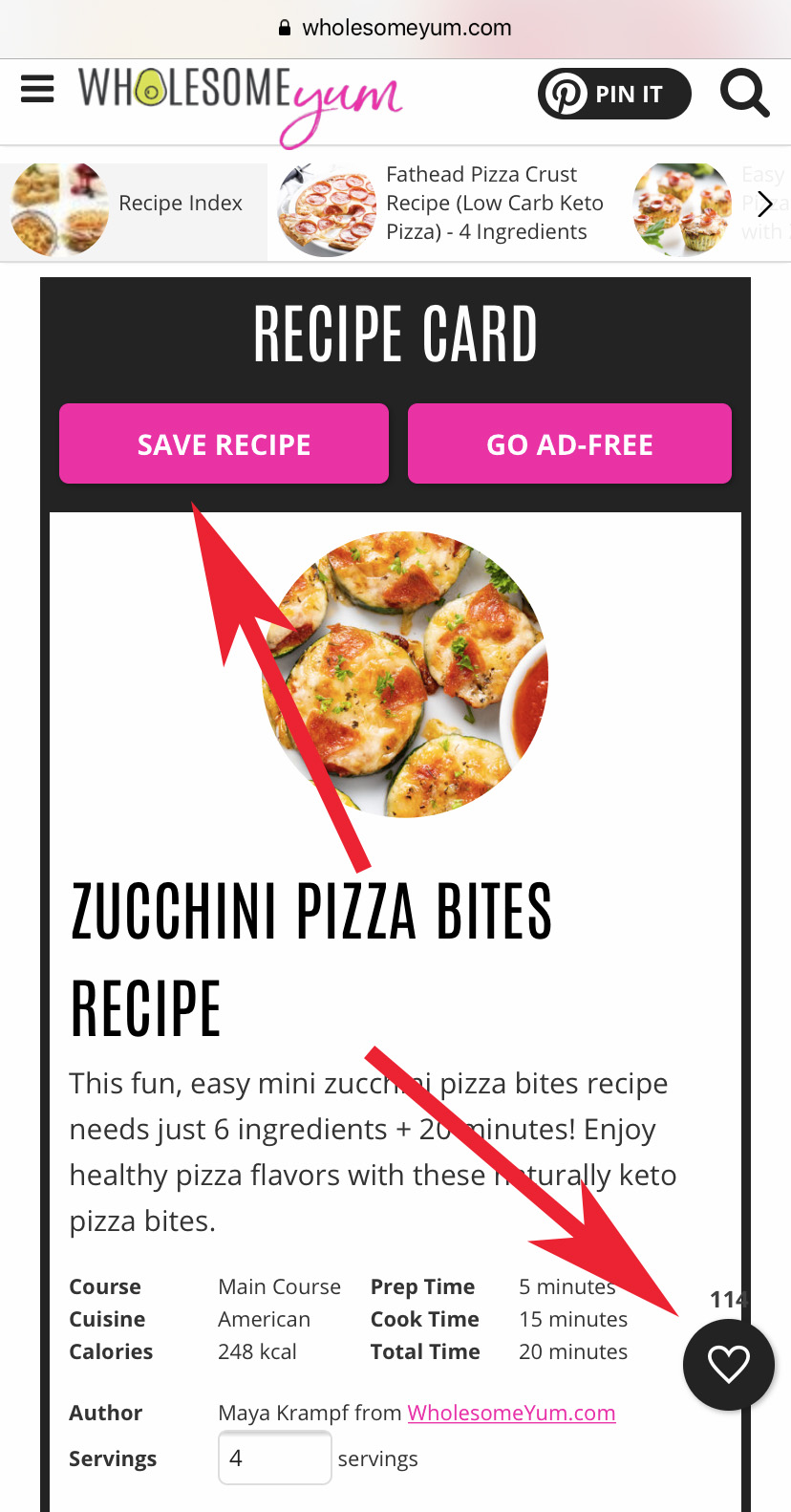The width and height of the screenshot is (791, 1512).
Task: Tap the floating heart favorite button
Action: (728, 1364)
